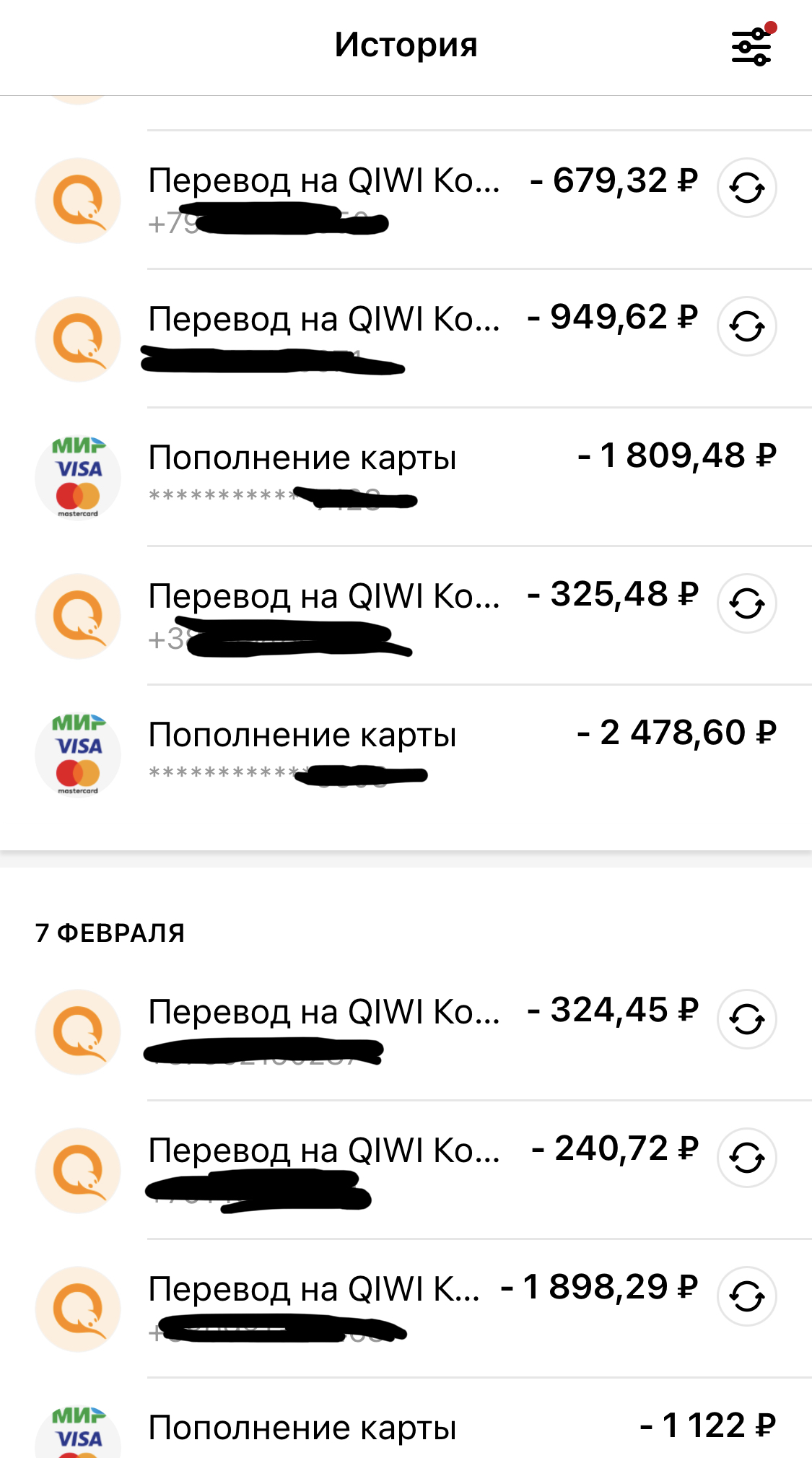This screenshot has height=1458, width=812.
Task: Repeat the 949,62 ₽ QIWI transfer
Action: tap(746, 327)
